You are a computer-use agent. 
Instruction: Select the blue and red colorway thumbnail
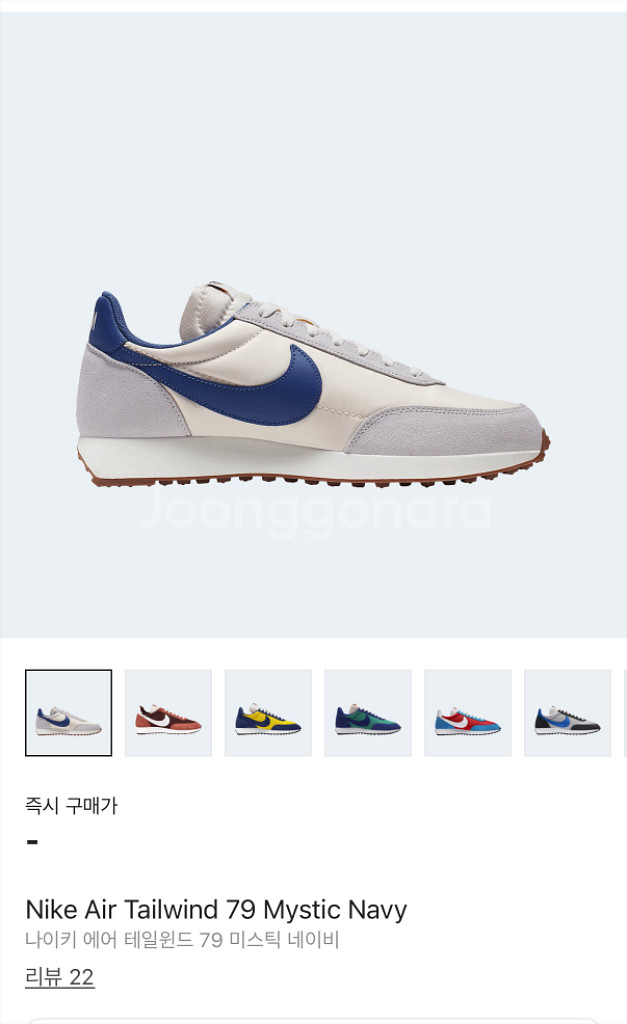click(x=468, y=712)
